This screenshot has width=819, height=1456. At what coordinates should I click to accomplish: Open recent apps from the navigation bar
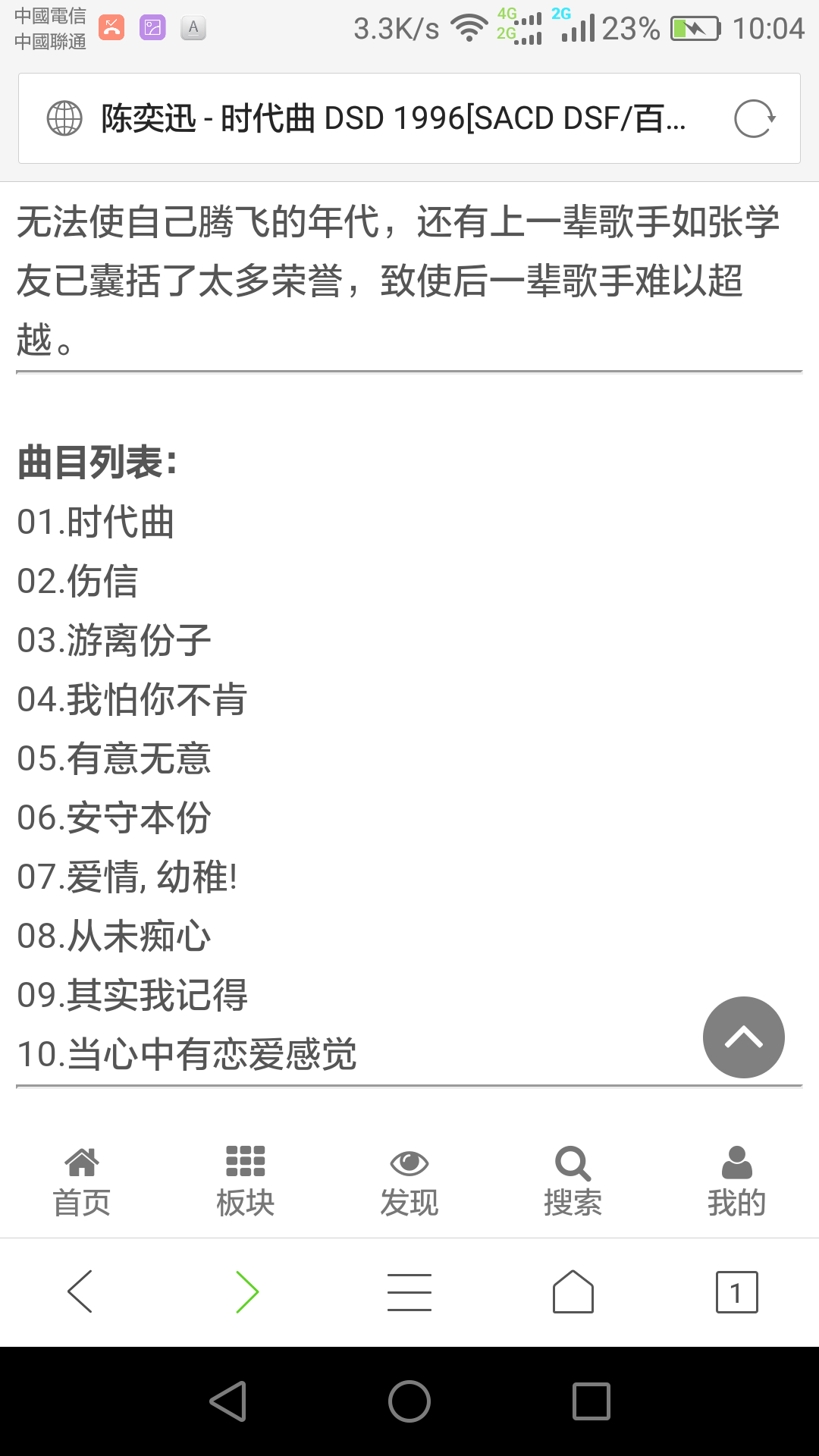point(591,1401)
